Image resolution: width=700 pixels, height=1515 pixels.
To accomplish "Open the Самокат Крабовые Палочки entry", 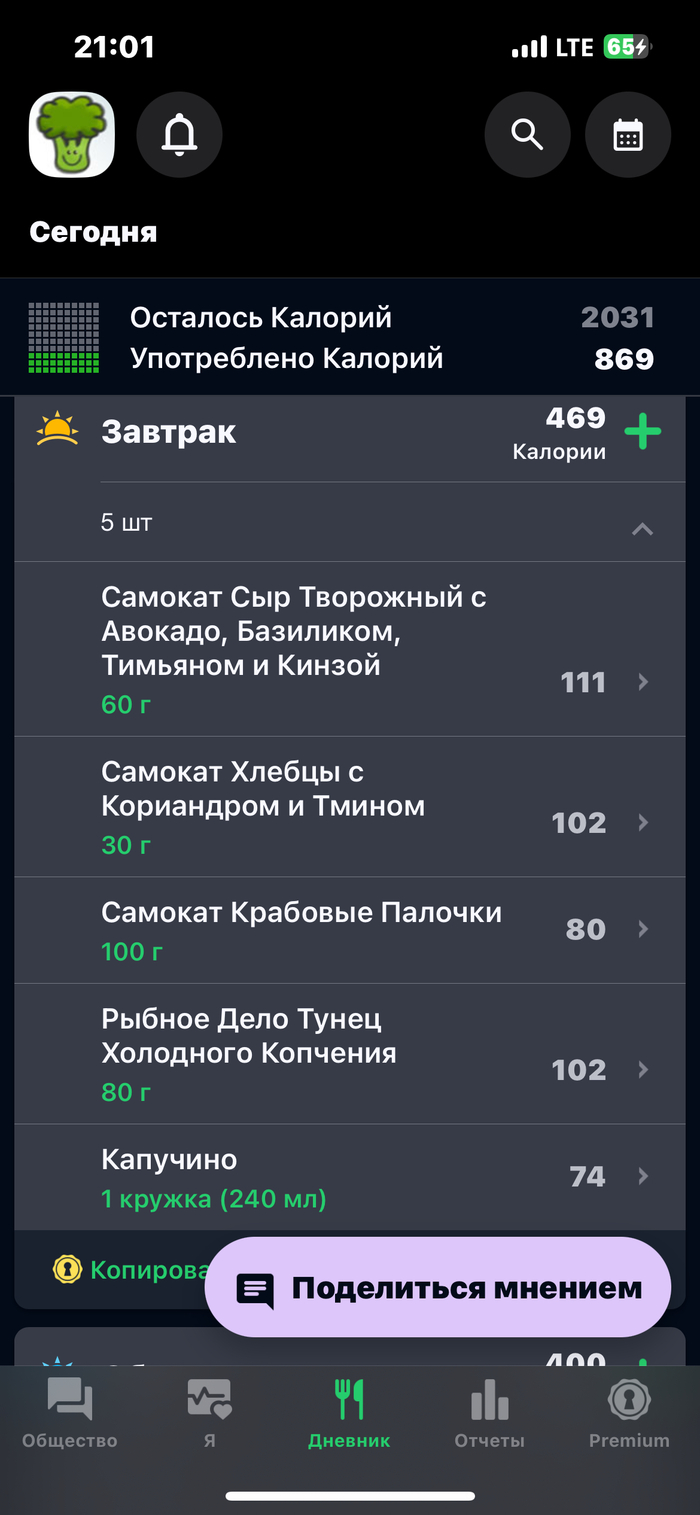I will 350,930.
